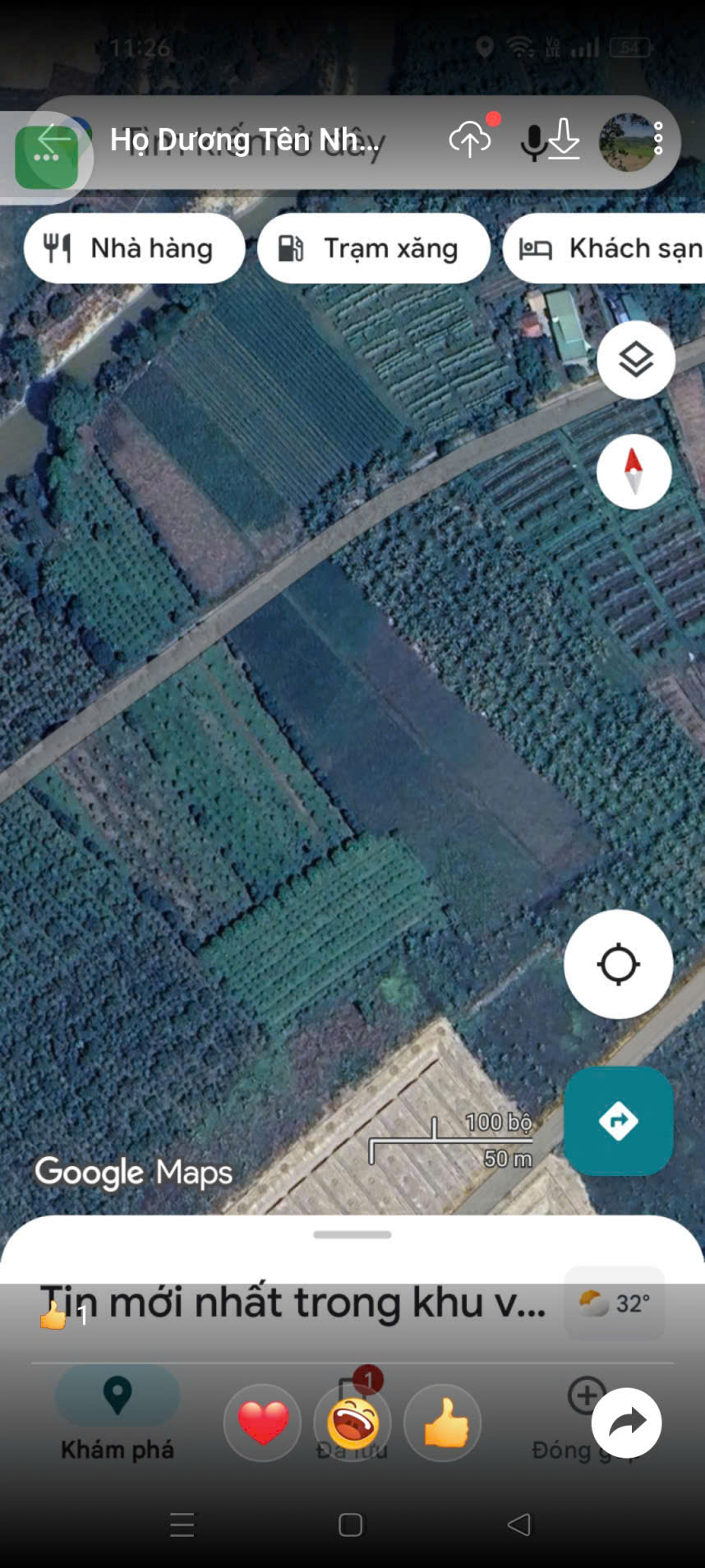View who liked this photo
This screenshot has height=1568, width=705.
[64, 1316]
